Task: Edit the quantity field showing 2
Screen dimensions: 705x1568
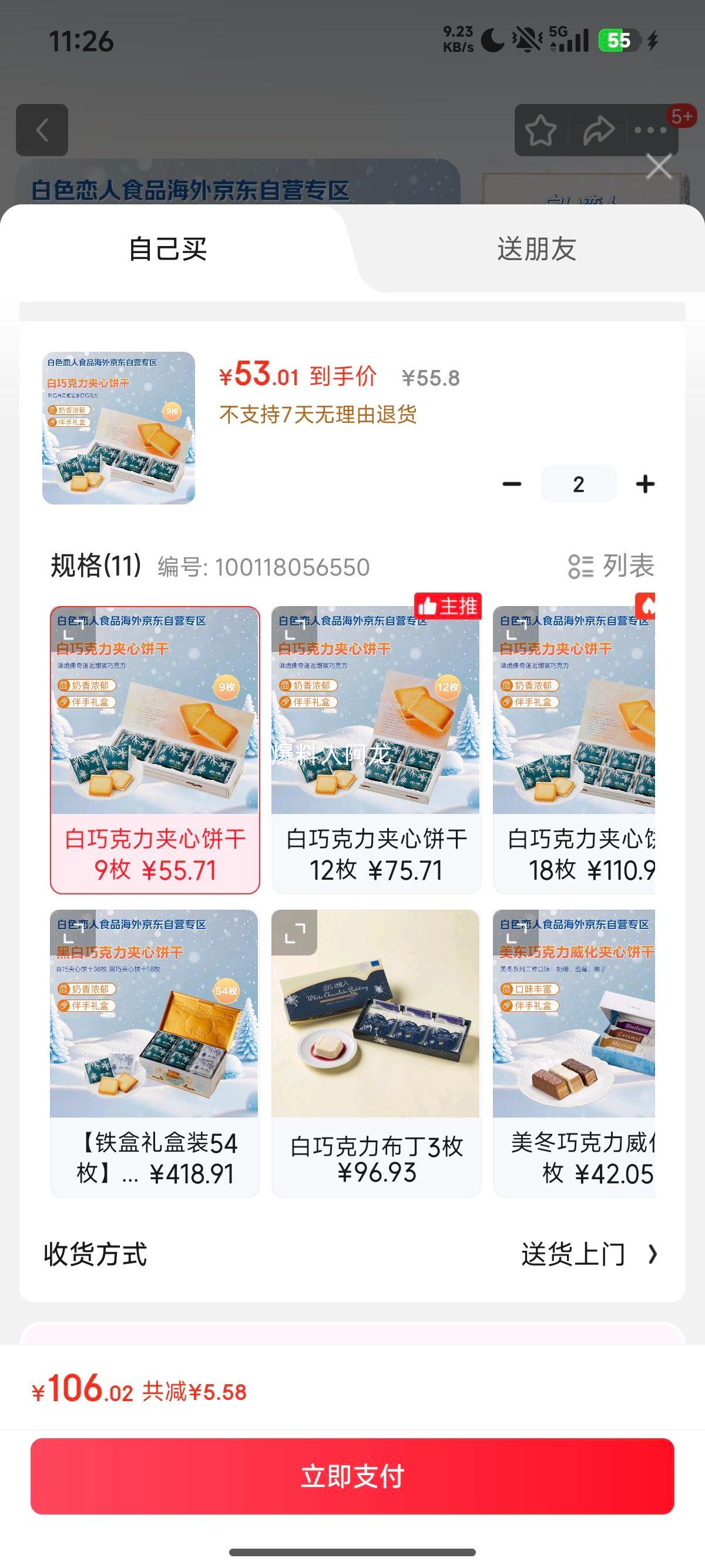Action: pos(578,484)
